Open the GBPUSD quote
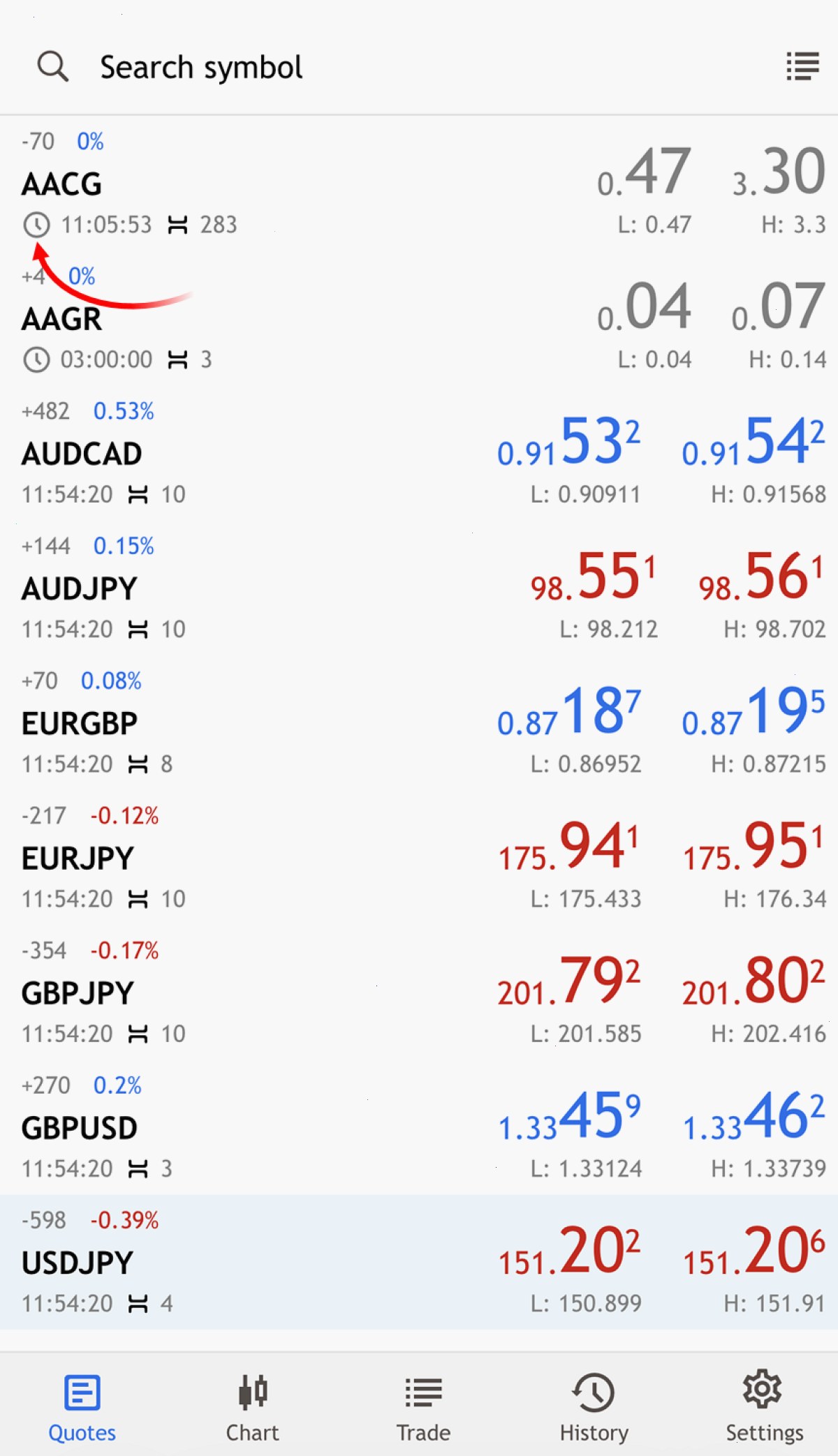This screenshot has height=1456, width=838. pos(419,1127)
